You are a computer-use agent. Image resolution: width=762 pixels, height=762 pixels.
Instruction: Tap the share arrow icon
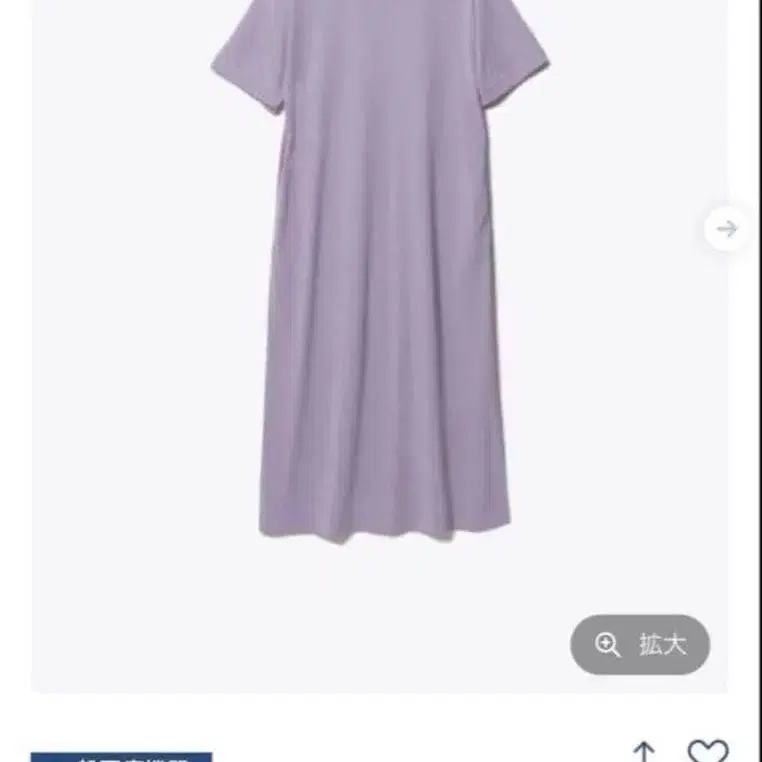point(644,751)
